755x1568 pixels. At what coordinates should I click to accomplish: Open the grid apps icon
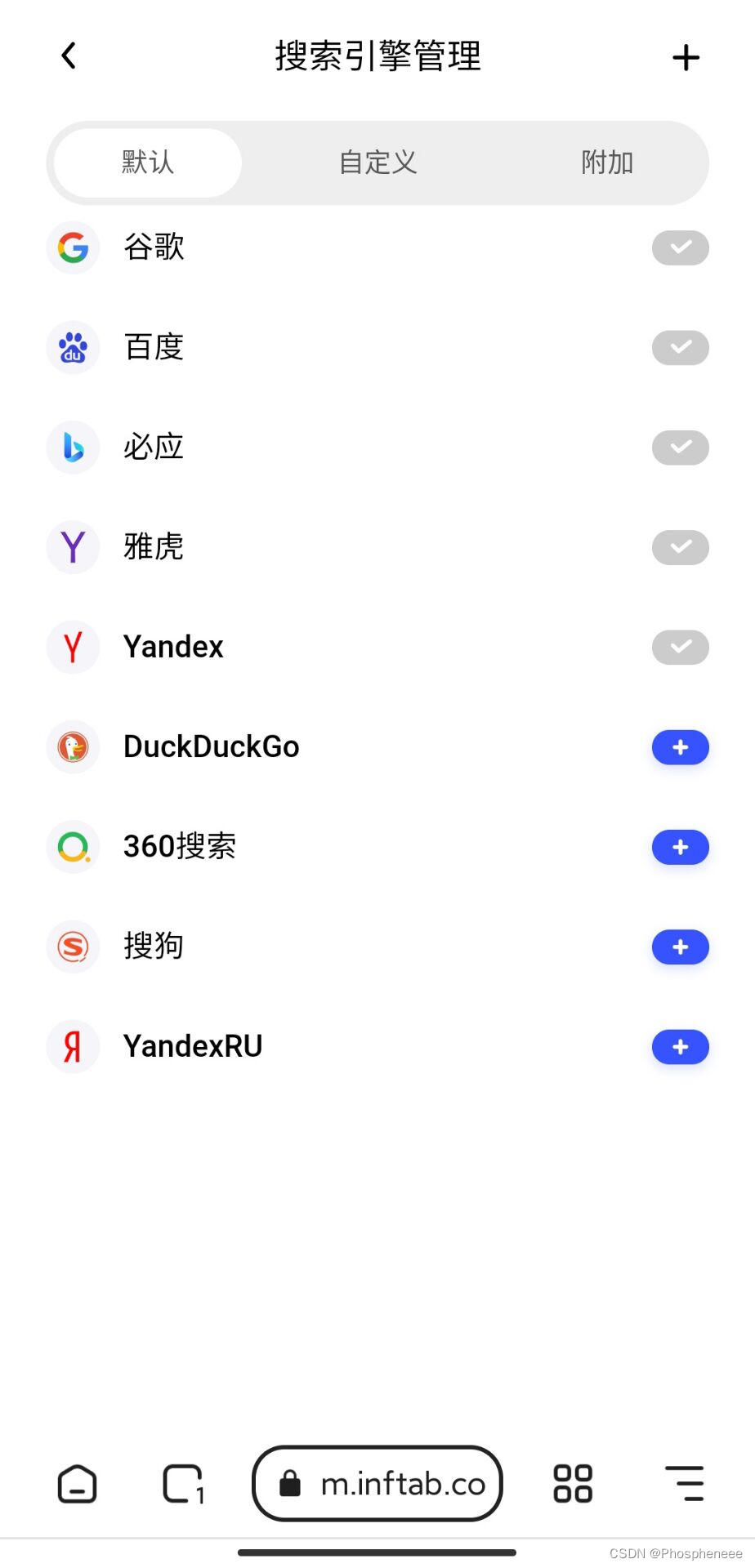click(573, 1484)
